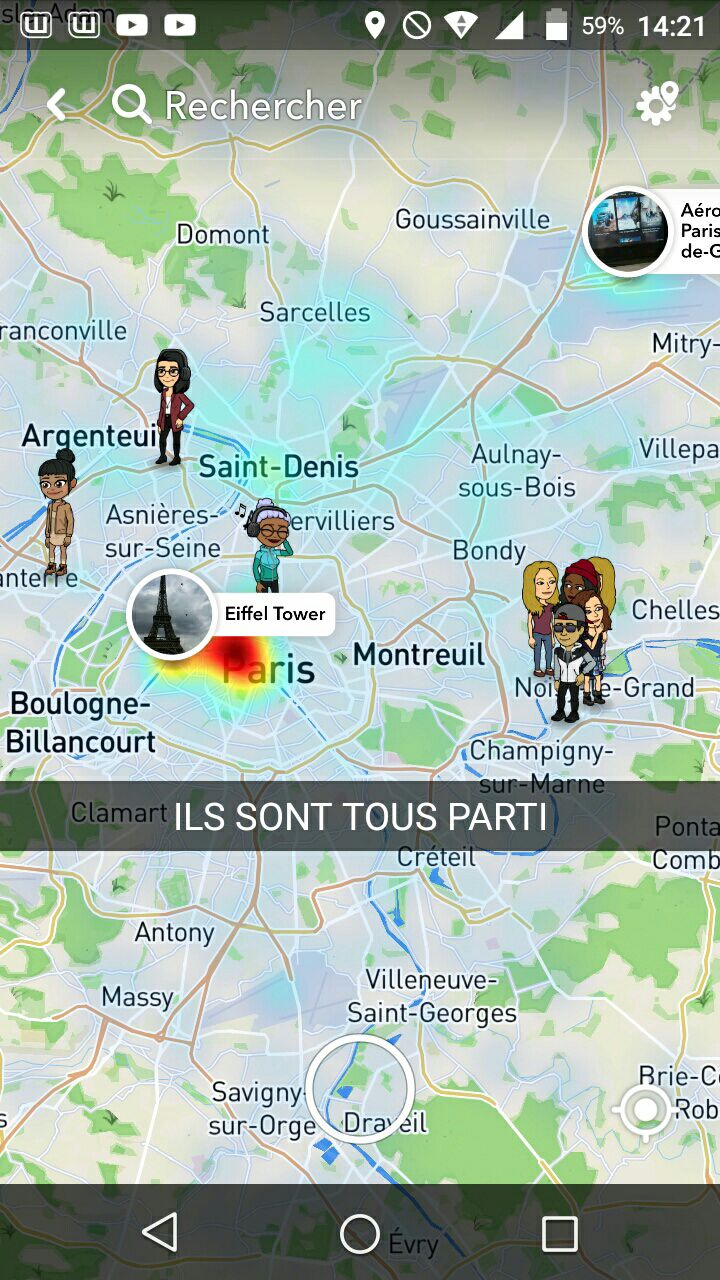Recenter map on my location
This screenshot has height=1280, width=720.
click(x=646, y=1109)
